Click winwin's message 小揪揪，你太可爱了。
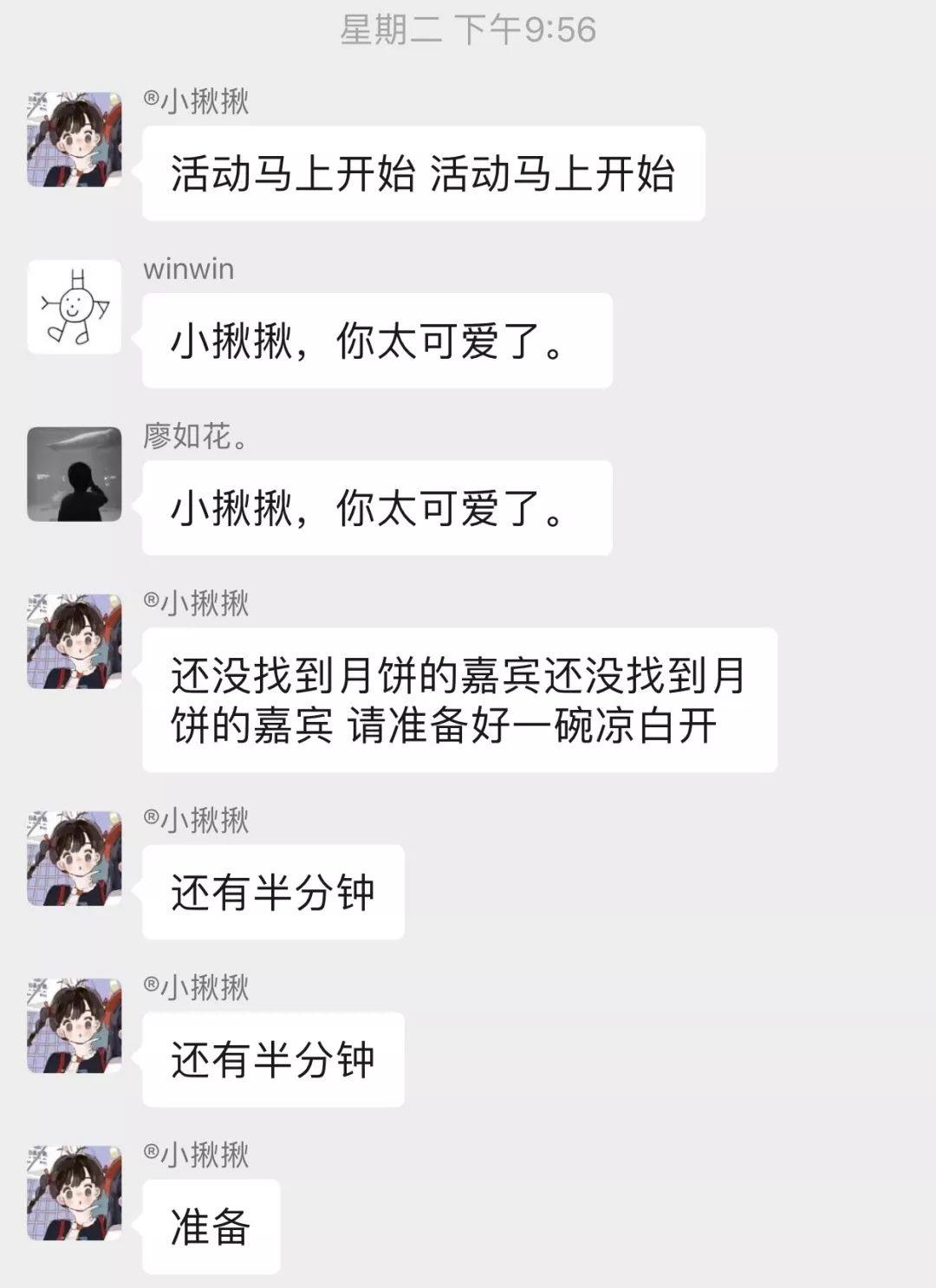Image resolution: width=936 pixels, height=1288 pixels. (379, 340)
